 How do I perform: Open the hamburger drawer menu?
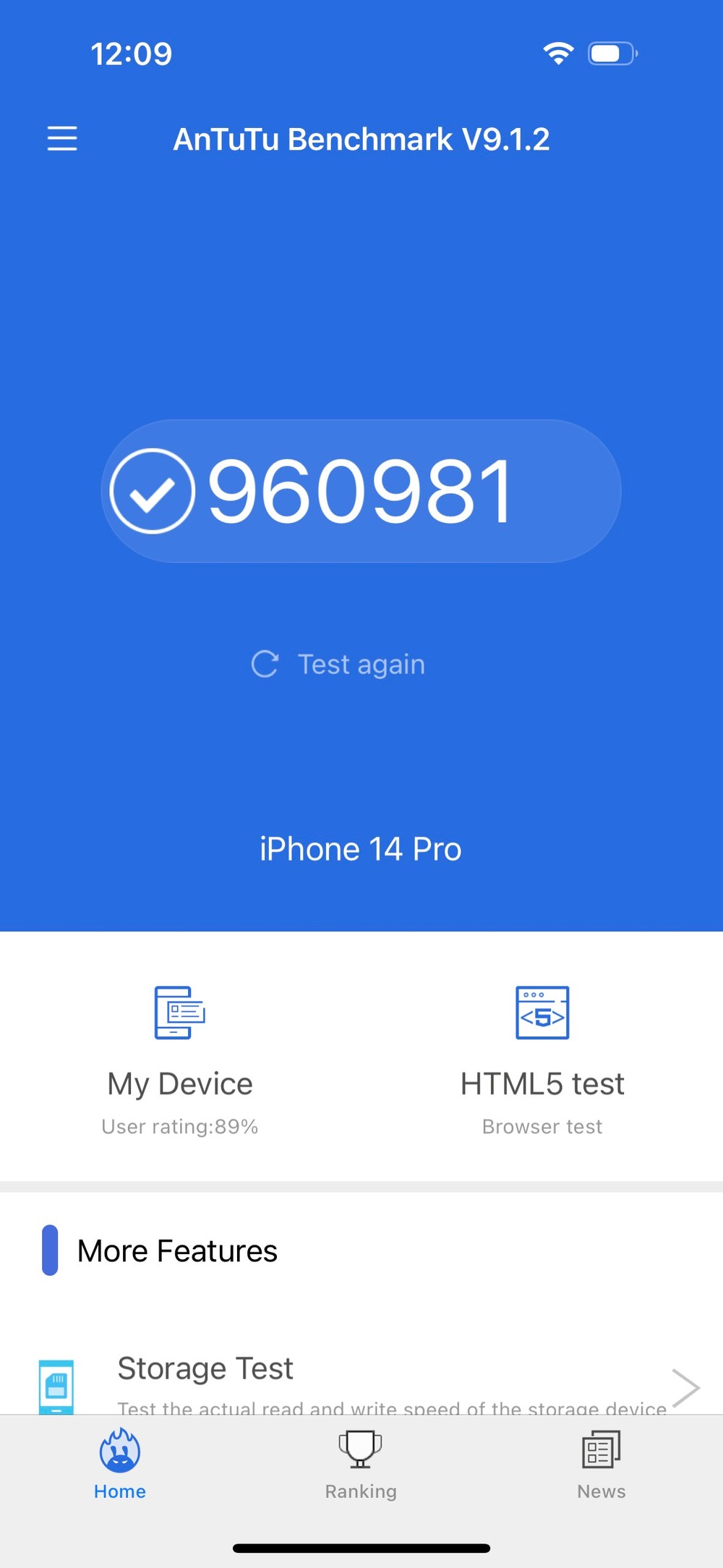point(62,138)
